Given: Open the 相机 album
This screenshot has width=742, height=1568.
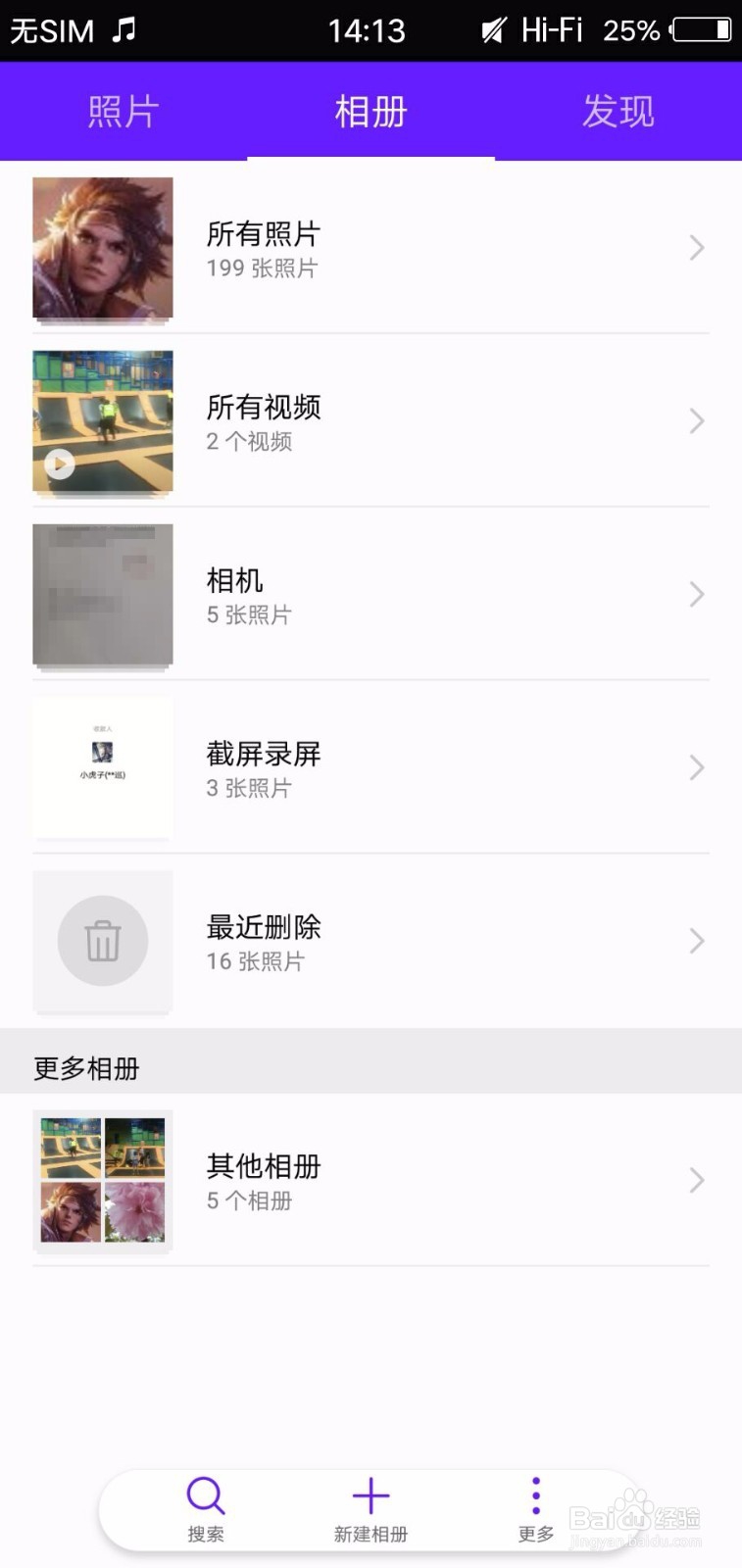Looking at the screenshot, I should tap(371, 595).
